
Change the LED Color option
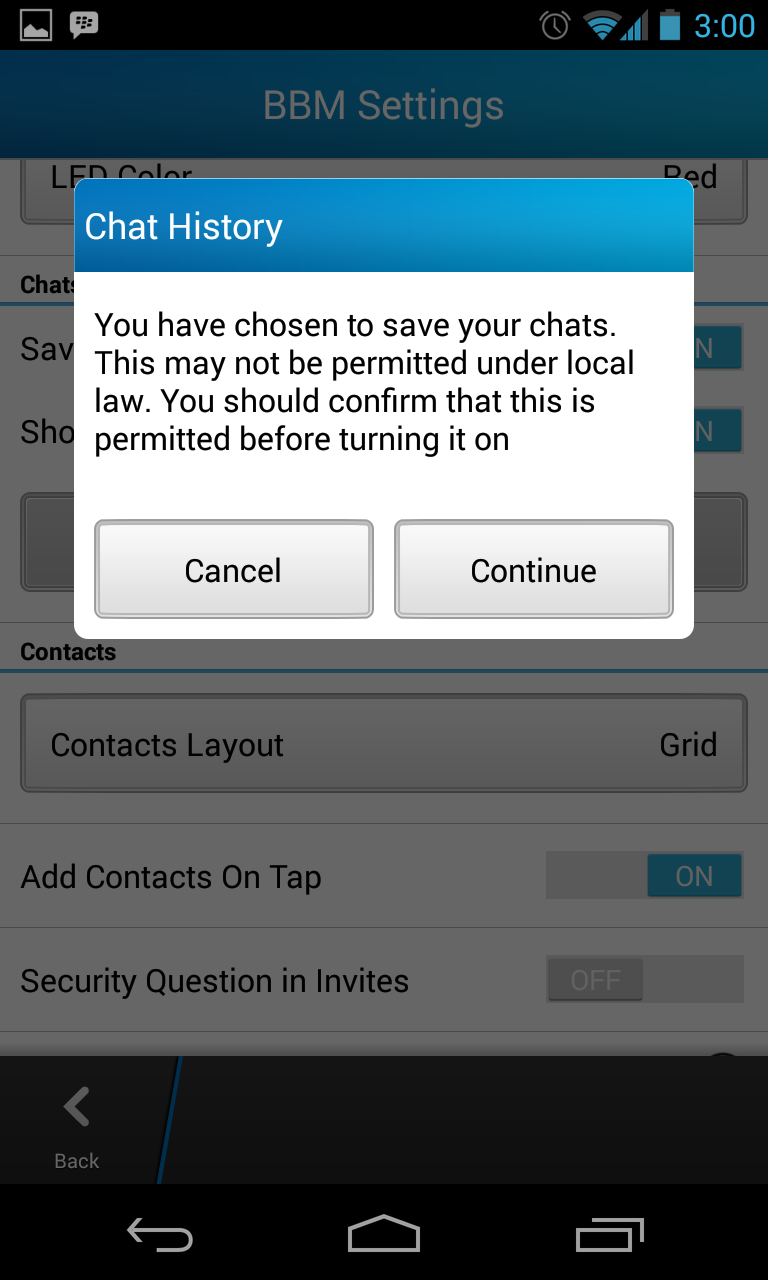(x=383, y=176)
